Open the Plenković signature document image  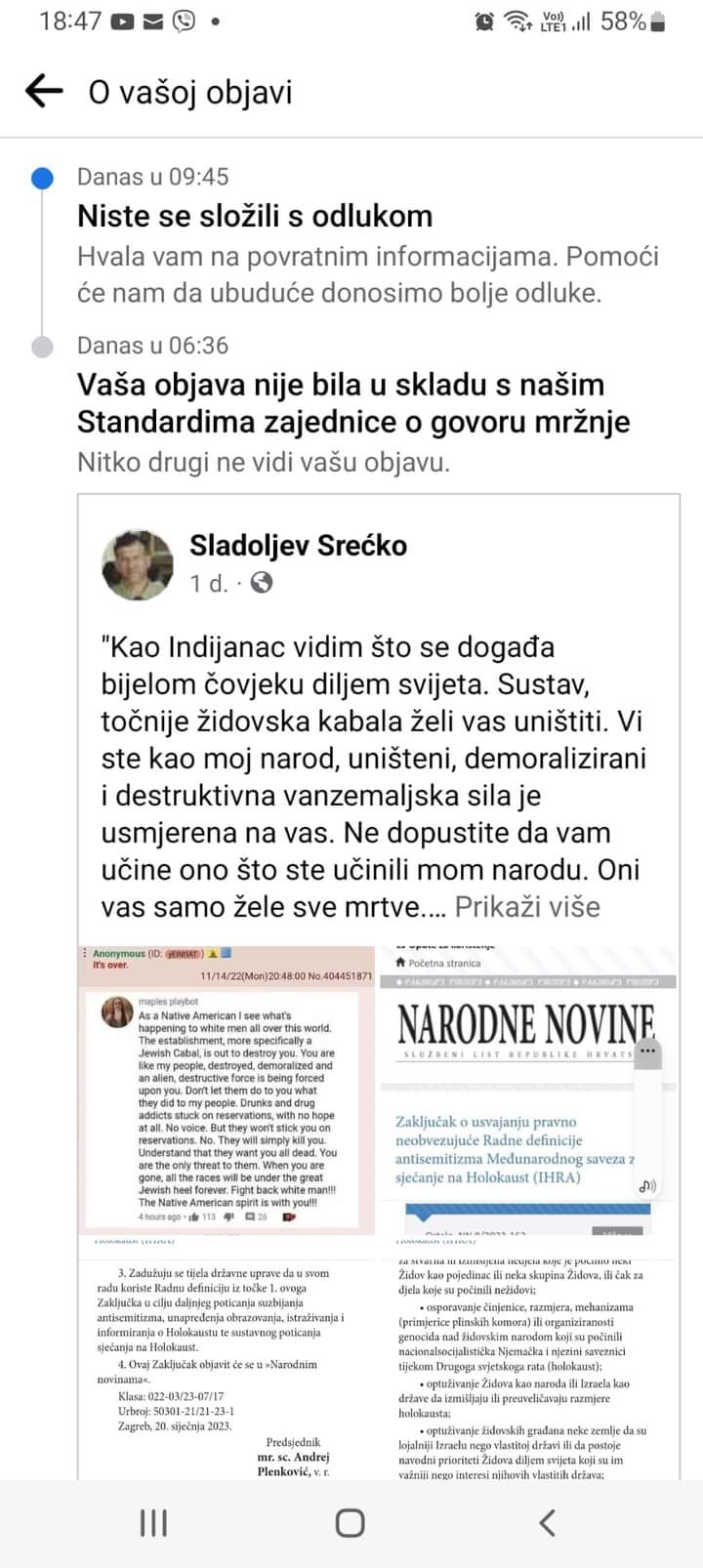pyautogui.click(x=228, y=1357)
